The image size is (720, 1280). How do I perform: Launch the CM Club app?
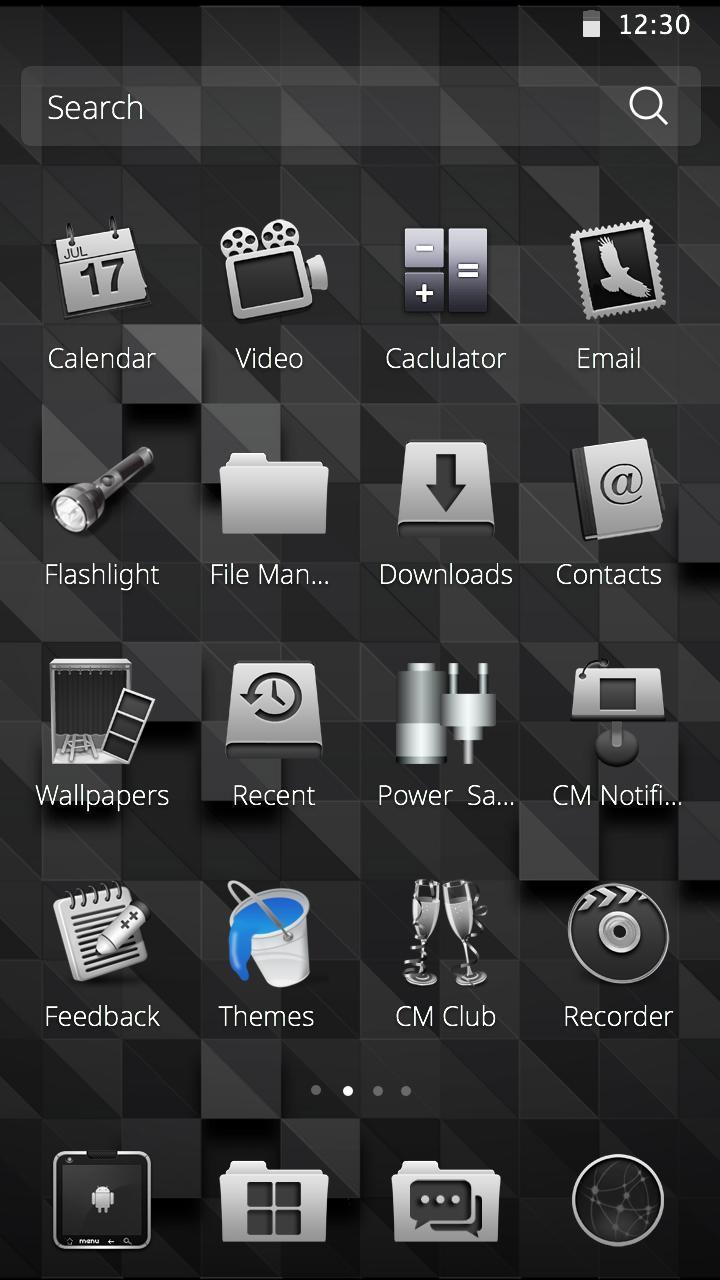[x=445, y=932]
